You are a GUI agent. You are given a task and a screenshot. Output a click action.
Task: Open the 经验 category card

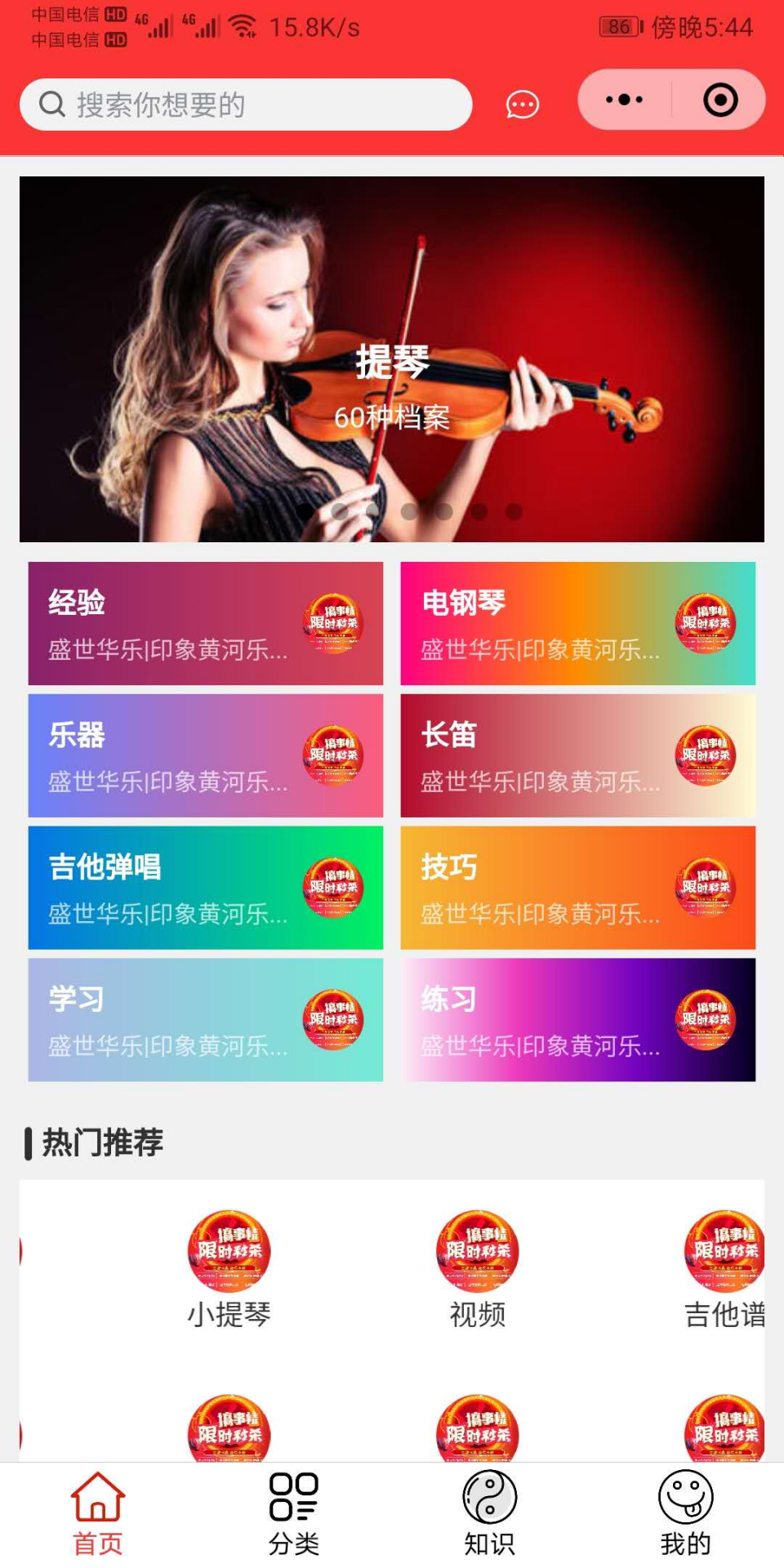pyautogui.click(x=205, y=623)
